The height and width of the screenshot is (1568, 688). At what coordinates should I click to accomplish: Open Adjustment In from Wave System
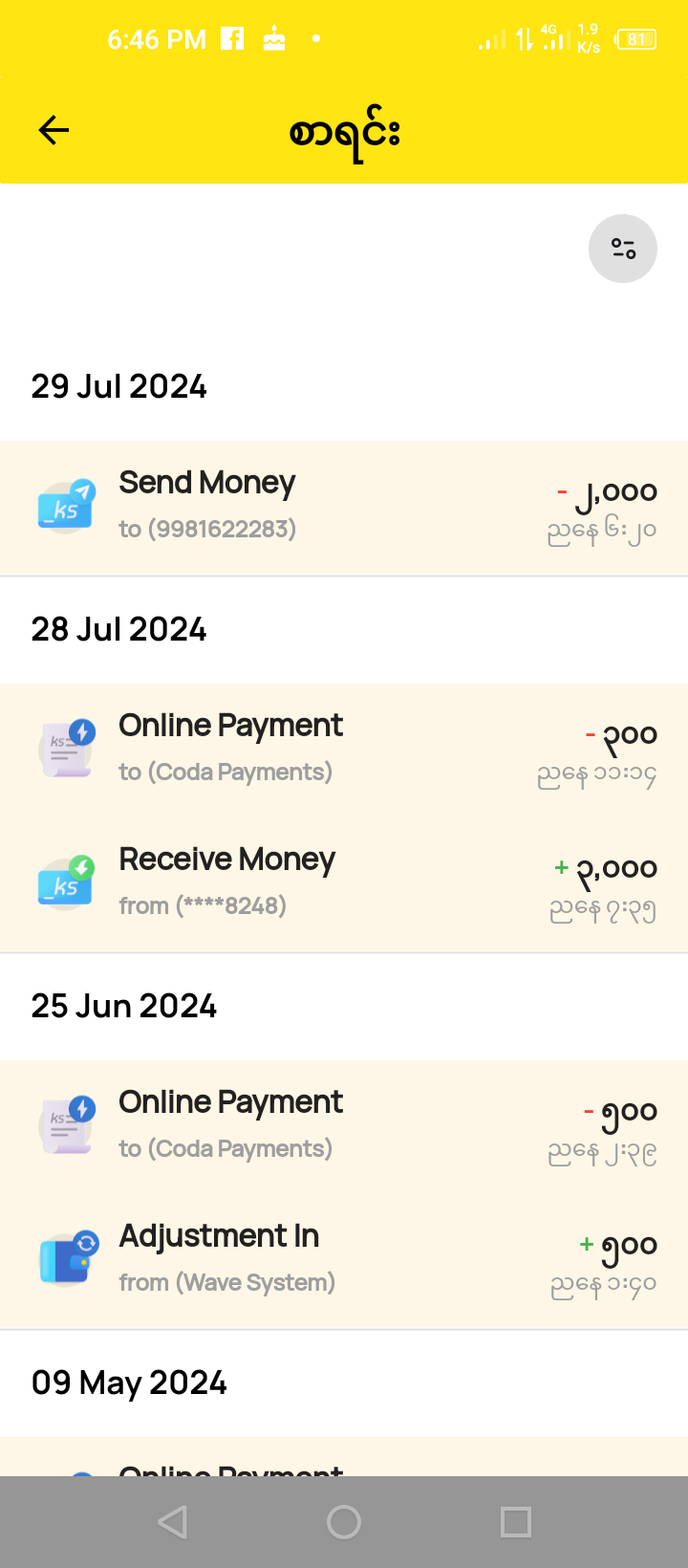click(x=344, y=1260)
